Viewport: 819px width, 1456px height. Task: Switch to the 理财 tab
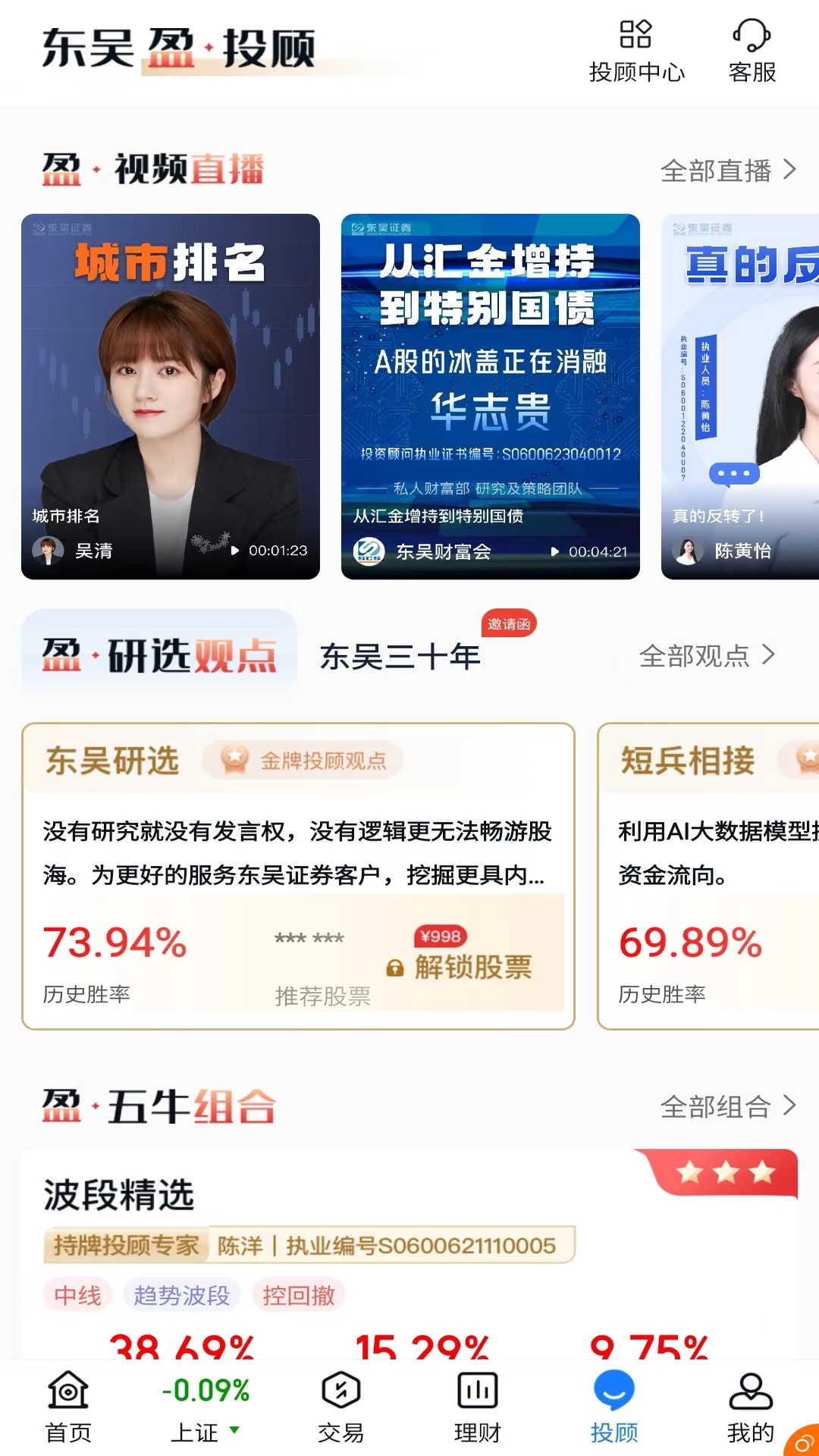coord(478,1407)
